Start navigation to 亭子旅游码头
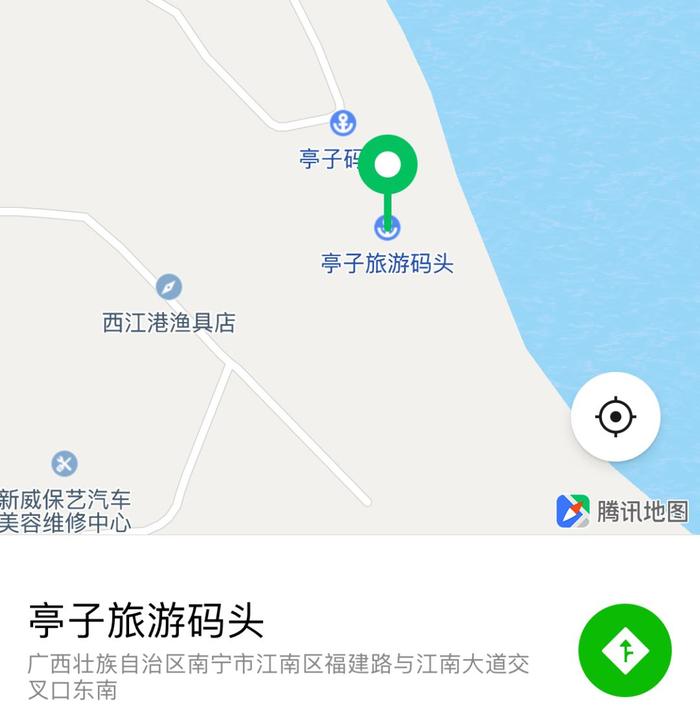The width and height of the screenshot is (700, 727). [x=624, y=650]
